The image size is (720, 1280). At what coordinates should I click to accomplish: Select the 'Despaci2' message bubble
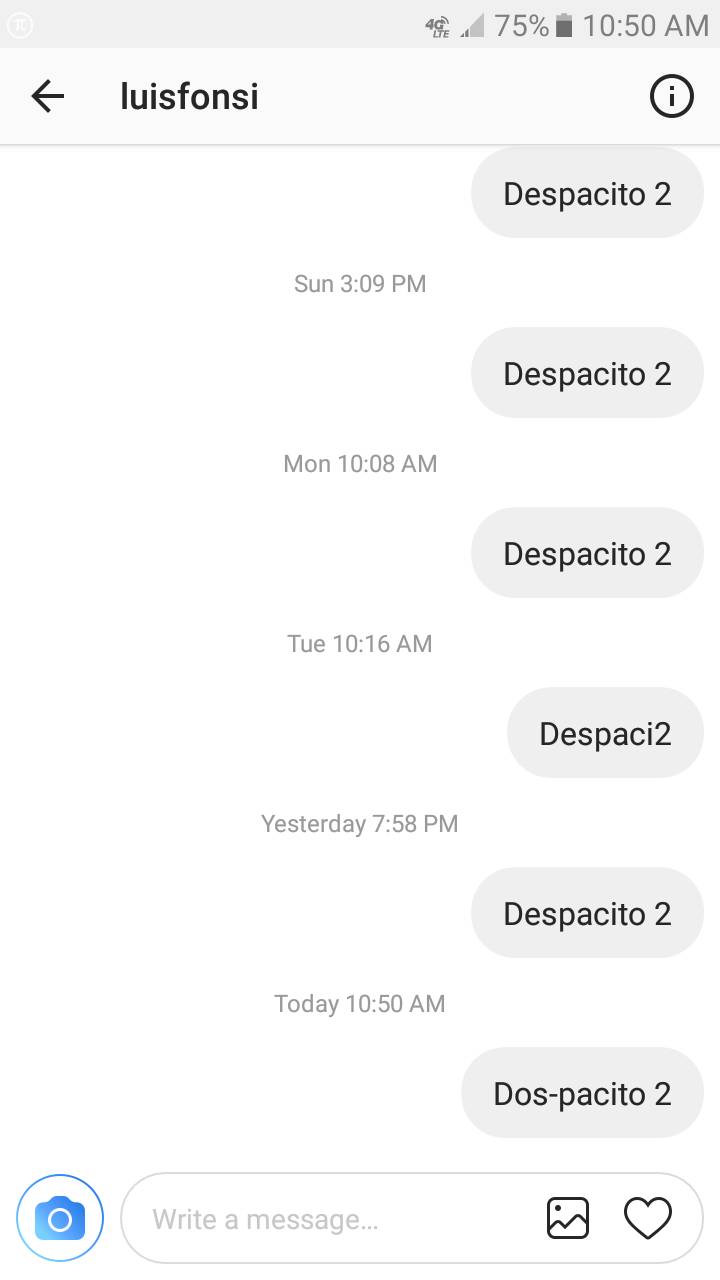[x=605, y=732]
